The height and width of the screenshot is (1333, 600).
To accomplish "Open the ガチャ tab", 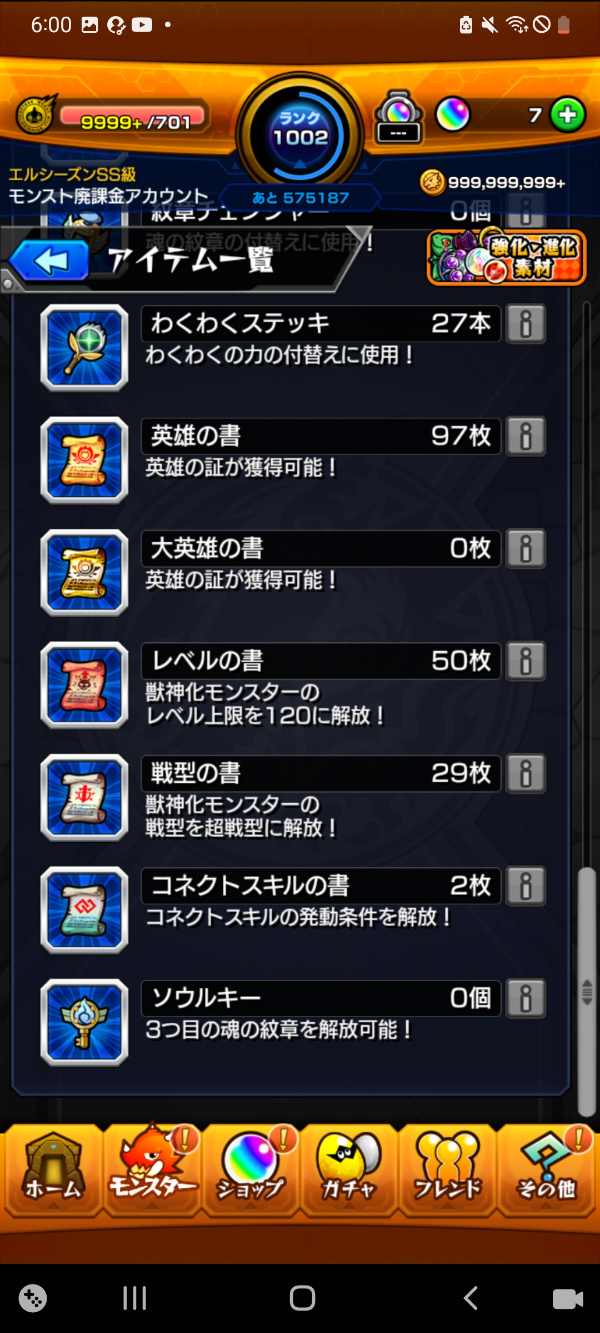I will (x=349, y=1168).
